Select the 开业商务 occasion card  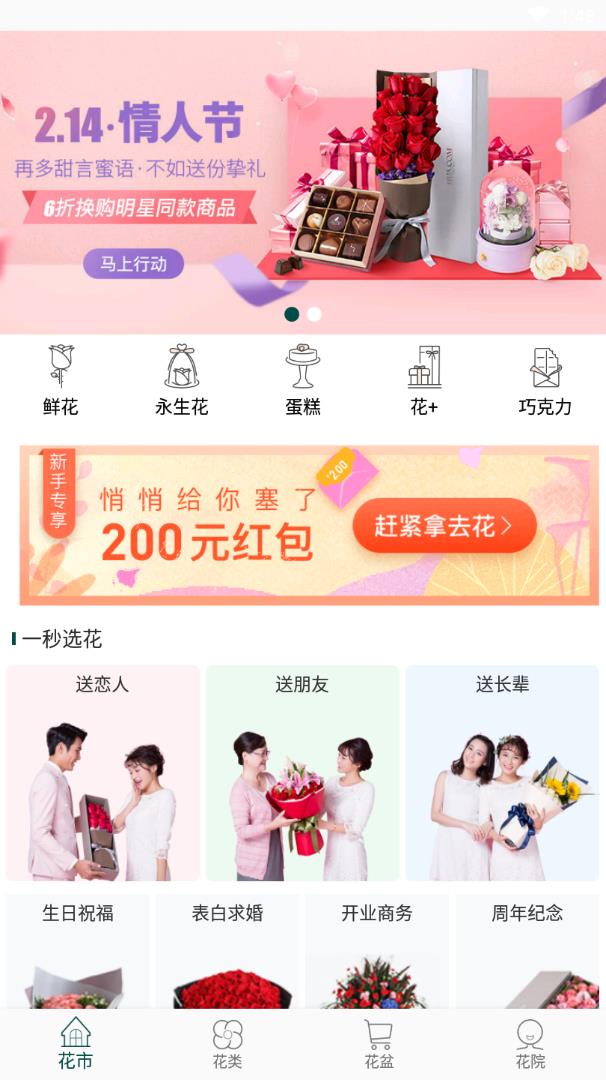[377, 950]
